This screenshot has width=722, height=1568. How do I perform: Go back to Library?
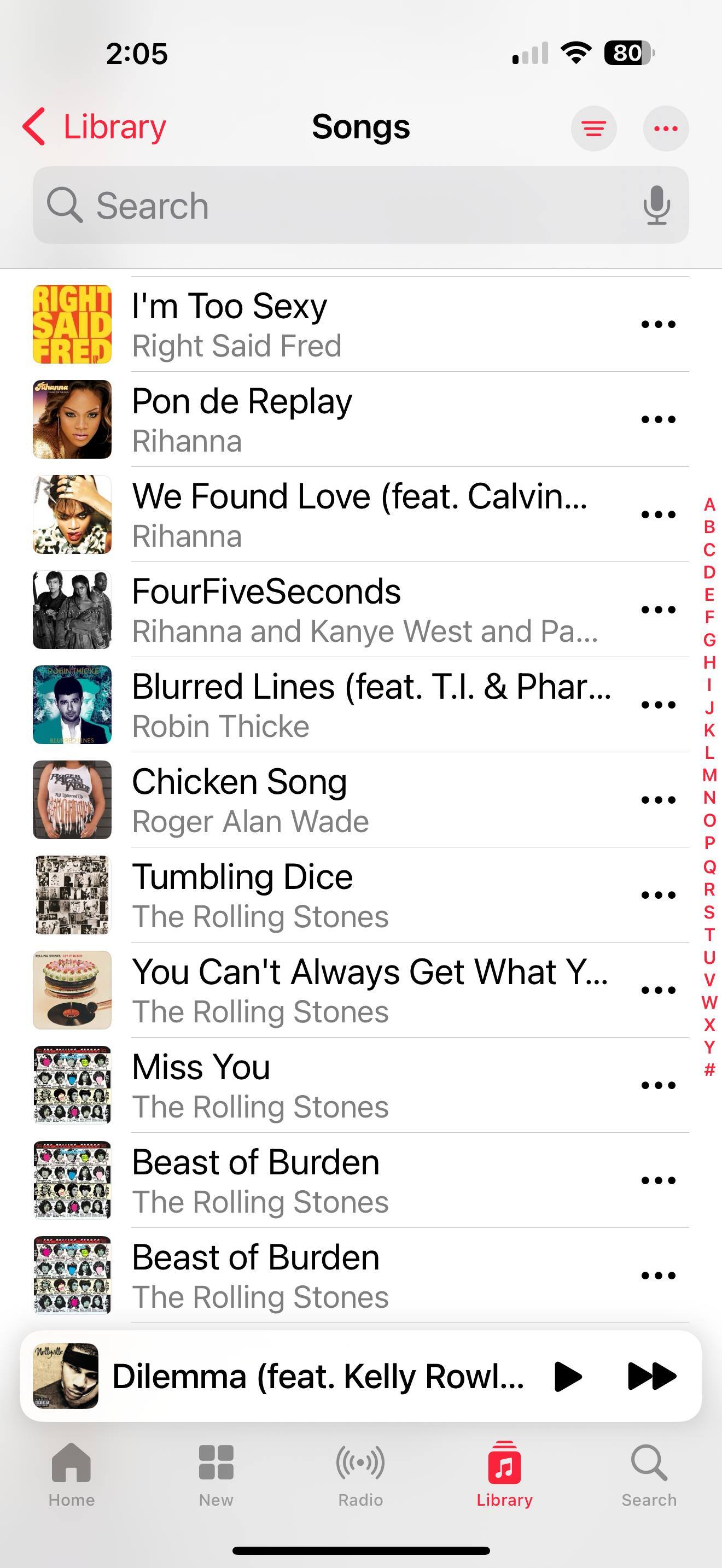(x=95, y=127)
